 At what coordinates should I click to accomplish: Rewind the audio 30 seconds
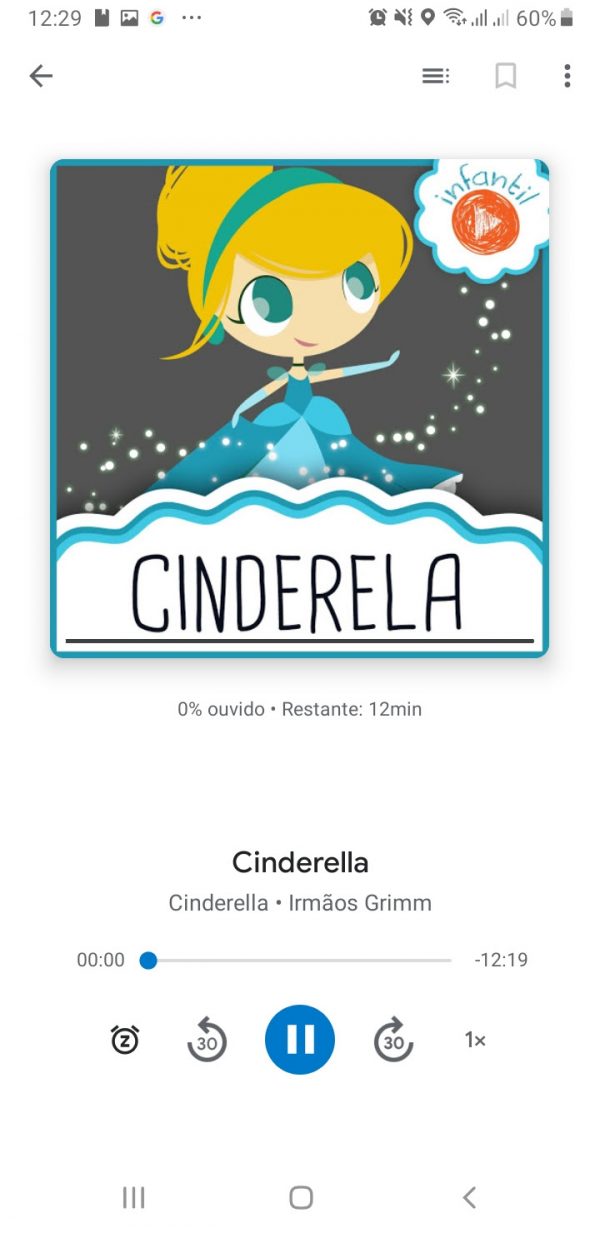point(207,1040)
